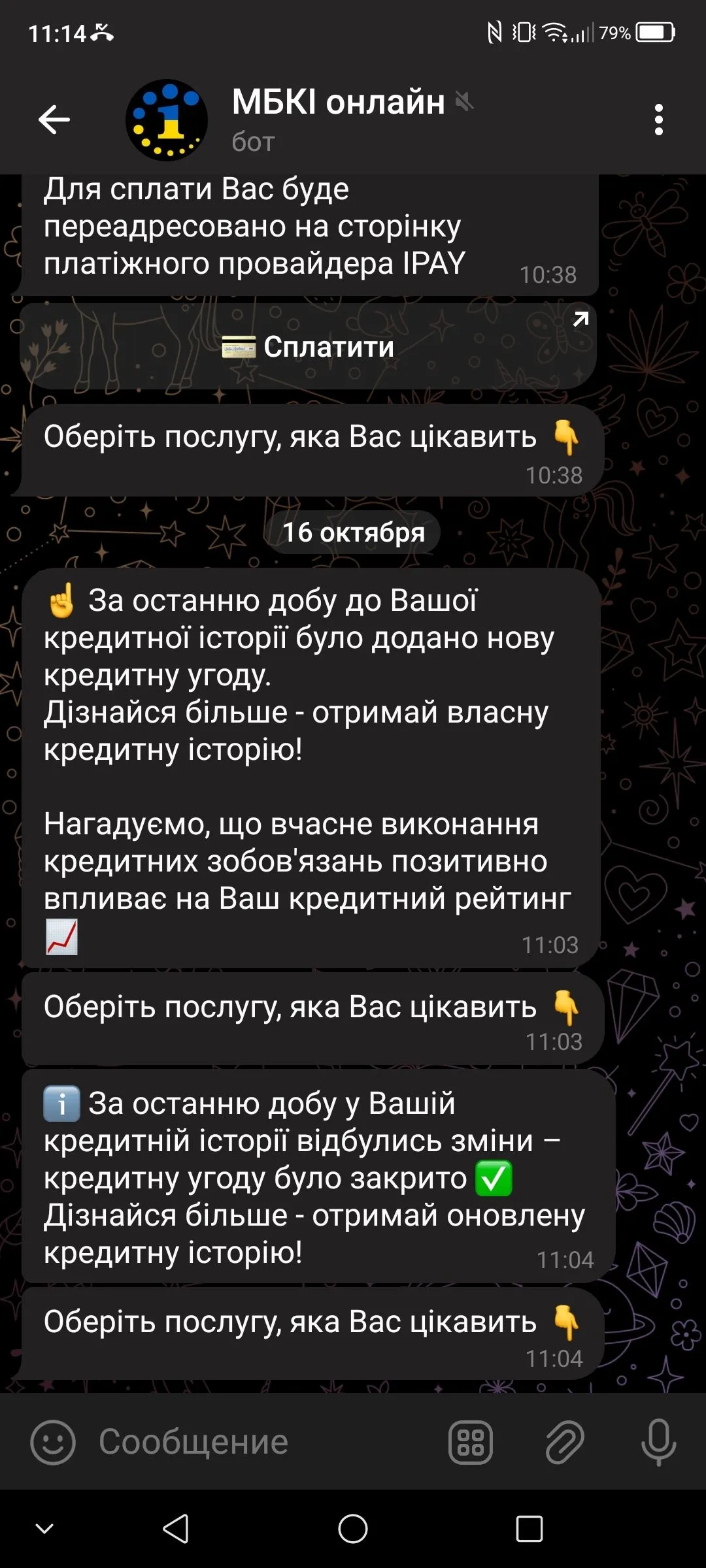Go back to the chat list
Image resolution: width=706 pixels, height=1568 pixels.
pyautogui.click(x=54, y=120)
